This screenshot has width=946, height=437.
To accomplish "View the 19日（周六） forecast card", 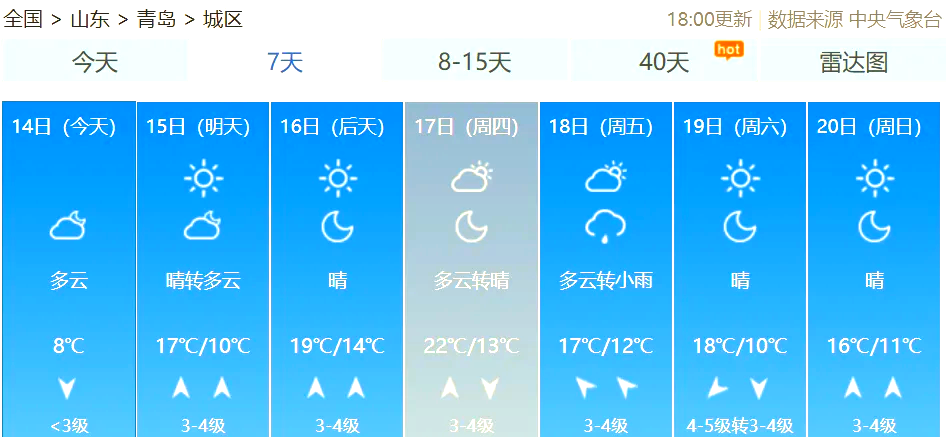I will [x=740, y=268].
